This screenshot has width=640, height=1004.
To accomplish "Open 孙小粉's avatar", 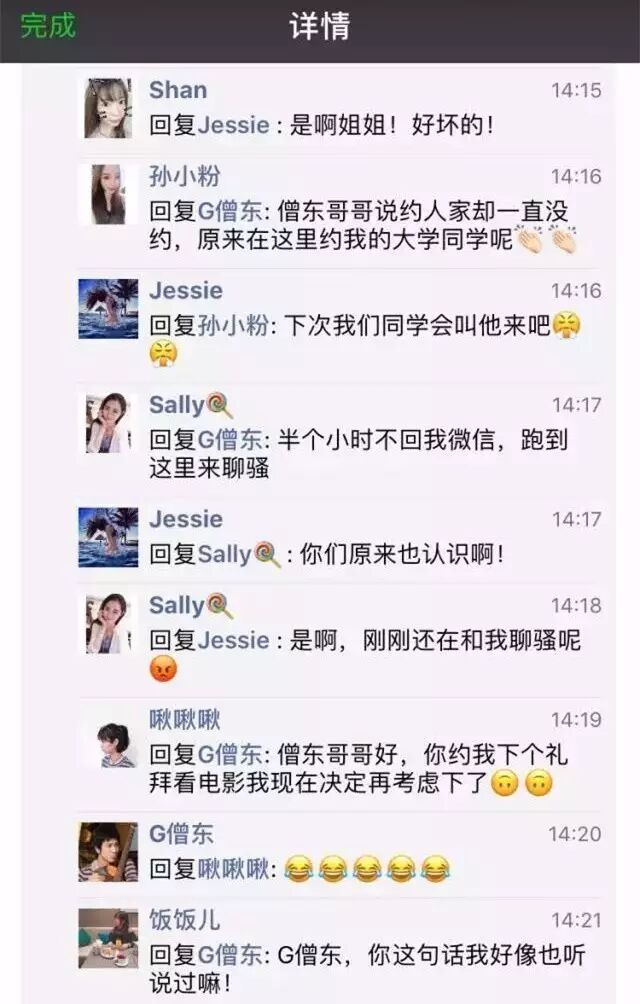I will pyautogui.click(x=108, y=194).
